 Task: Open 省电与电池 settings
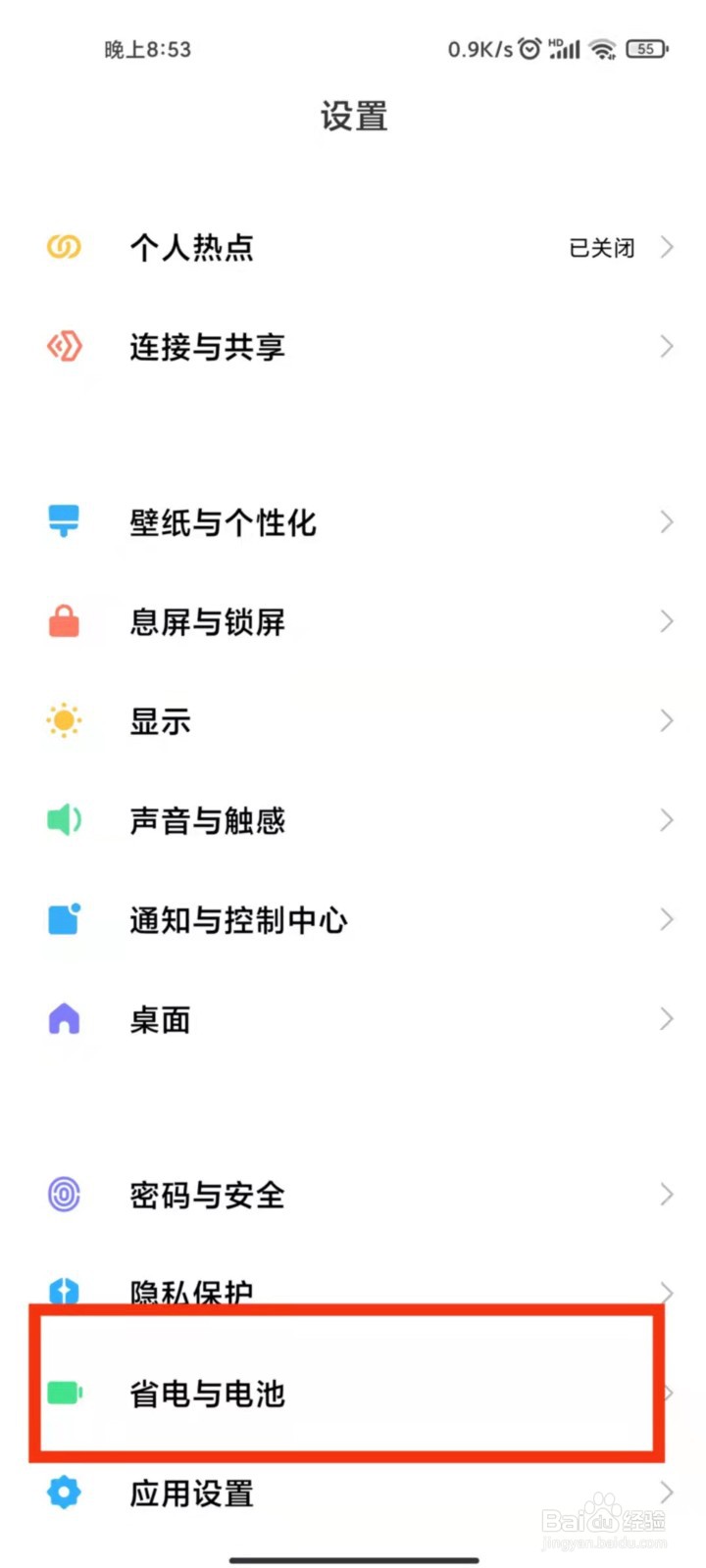coord(353,1394)
